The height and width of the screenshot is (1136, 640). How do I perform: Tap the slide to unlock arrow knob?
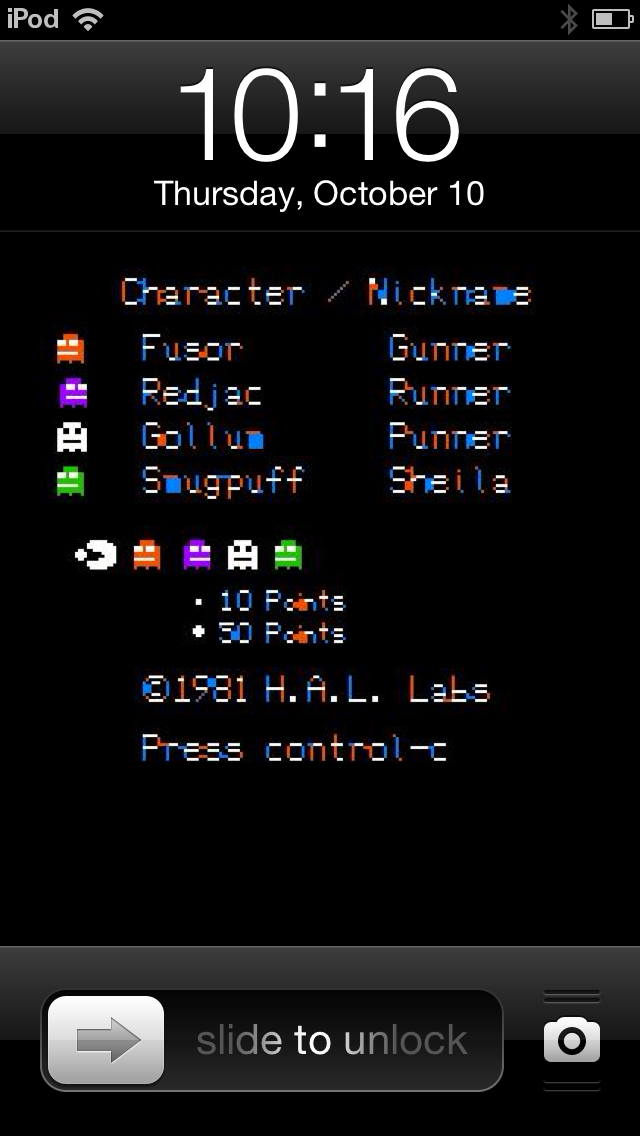106,1040
